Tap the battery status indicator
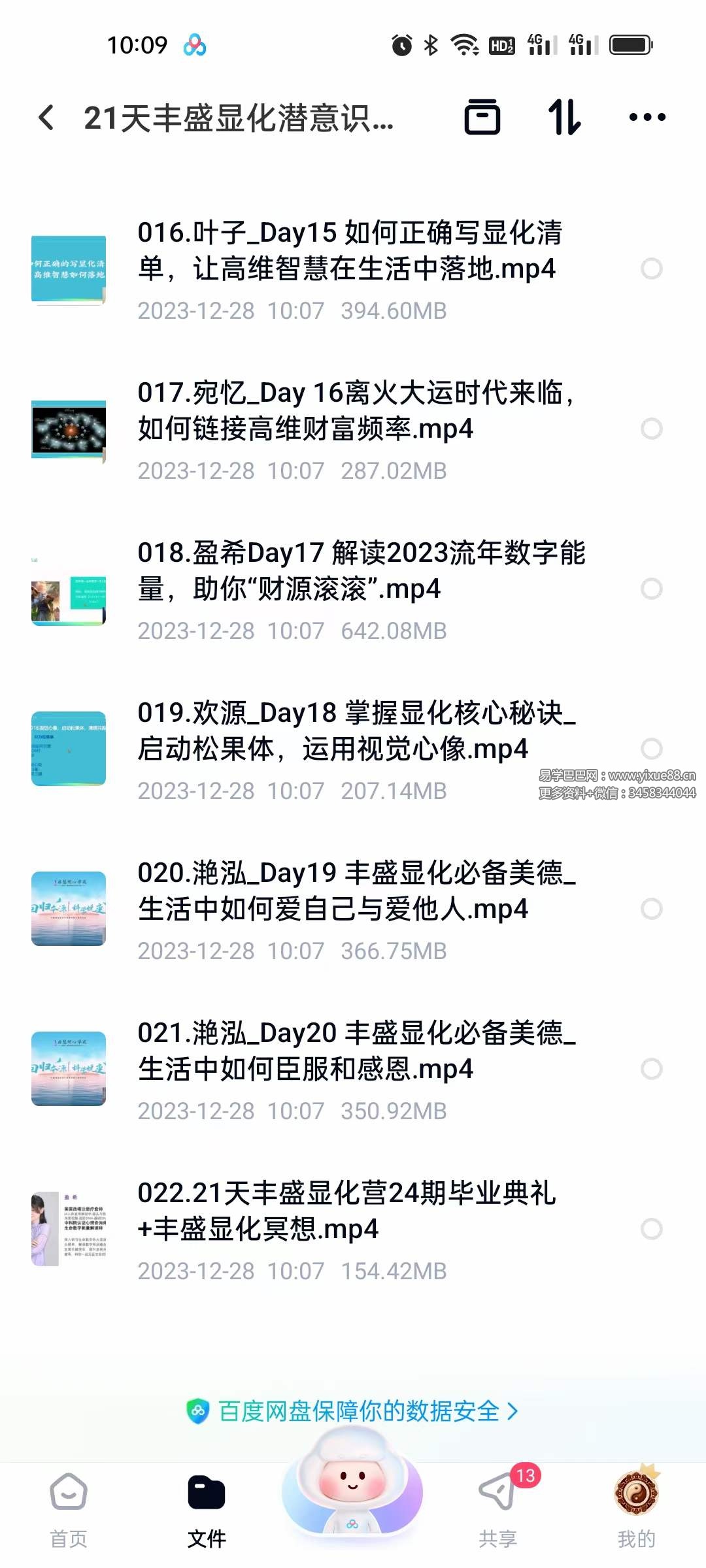706x1568 pixels. click(x=628, y=44)
